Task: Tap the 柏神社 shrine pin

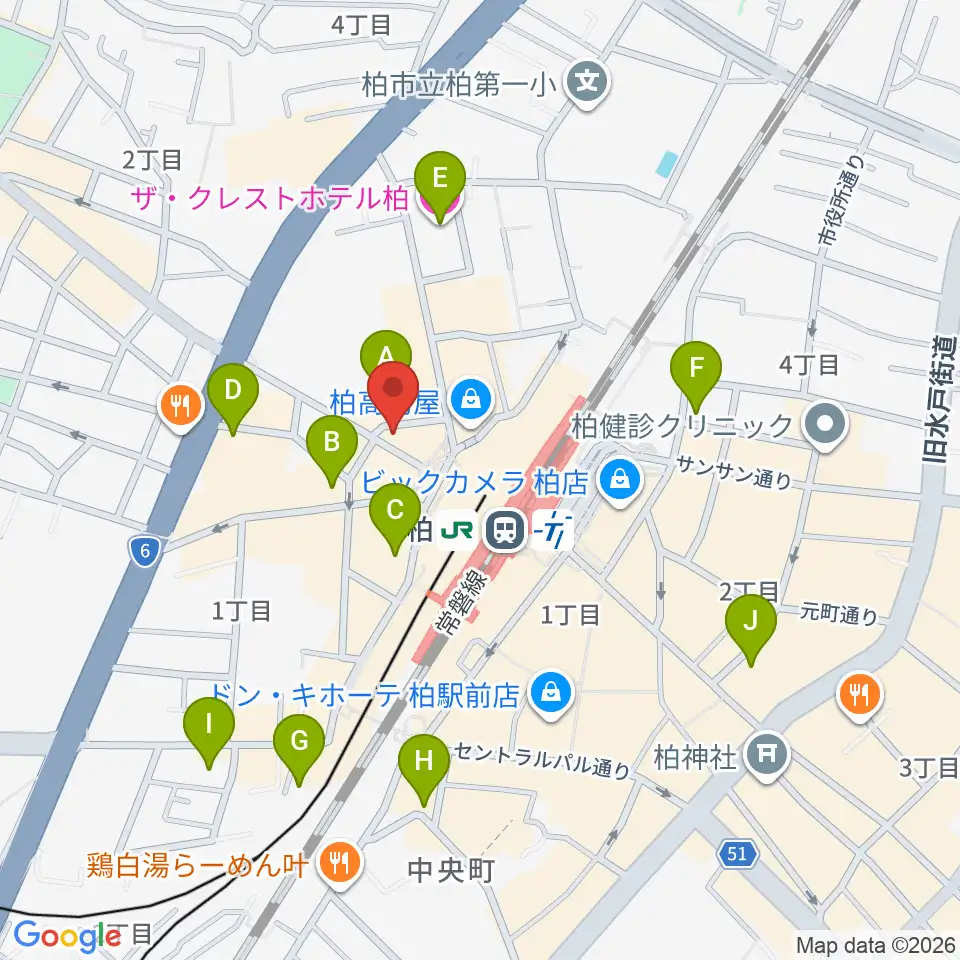Action: pos(767,756)
